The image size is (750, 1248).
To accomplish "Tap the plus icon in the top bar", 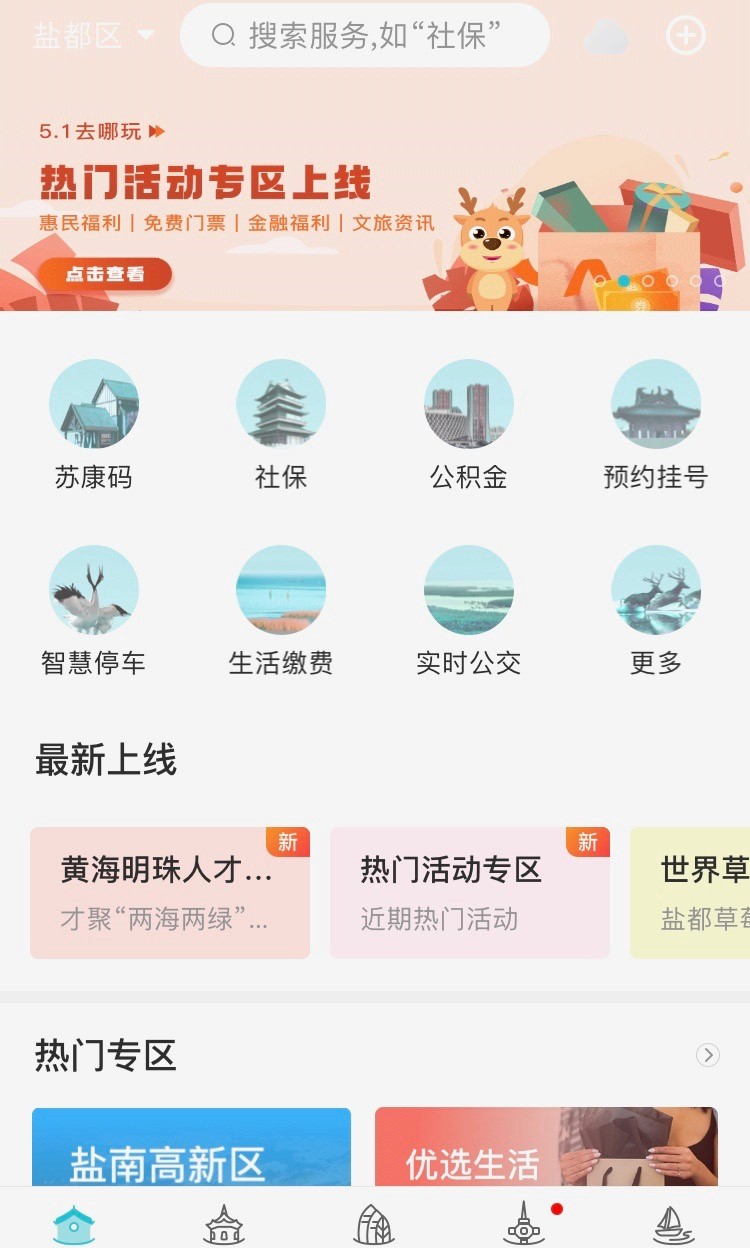I will pos(686,36).
